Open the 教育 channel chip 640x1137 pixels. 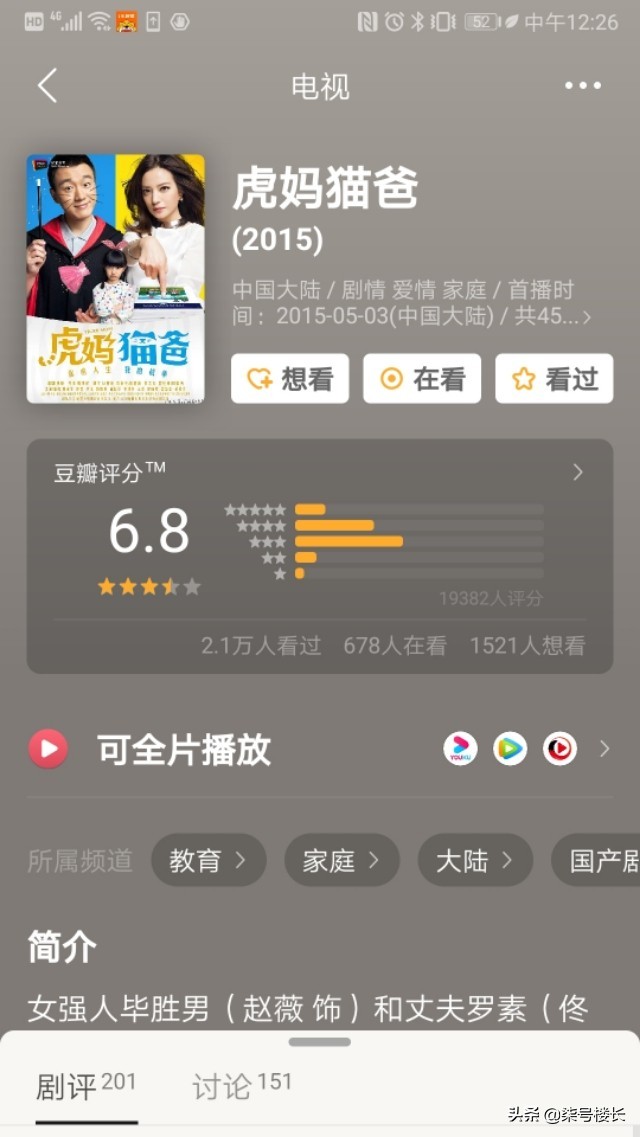point(208,860)
